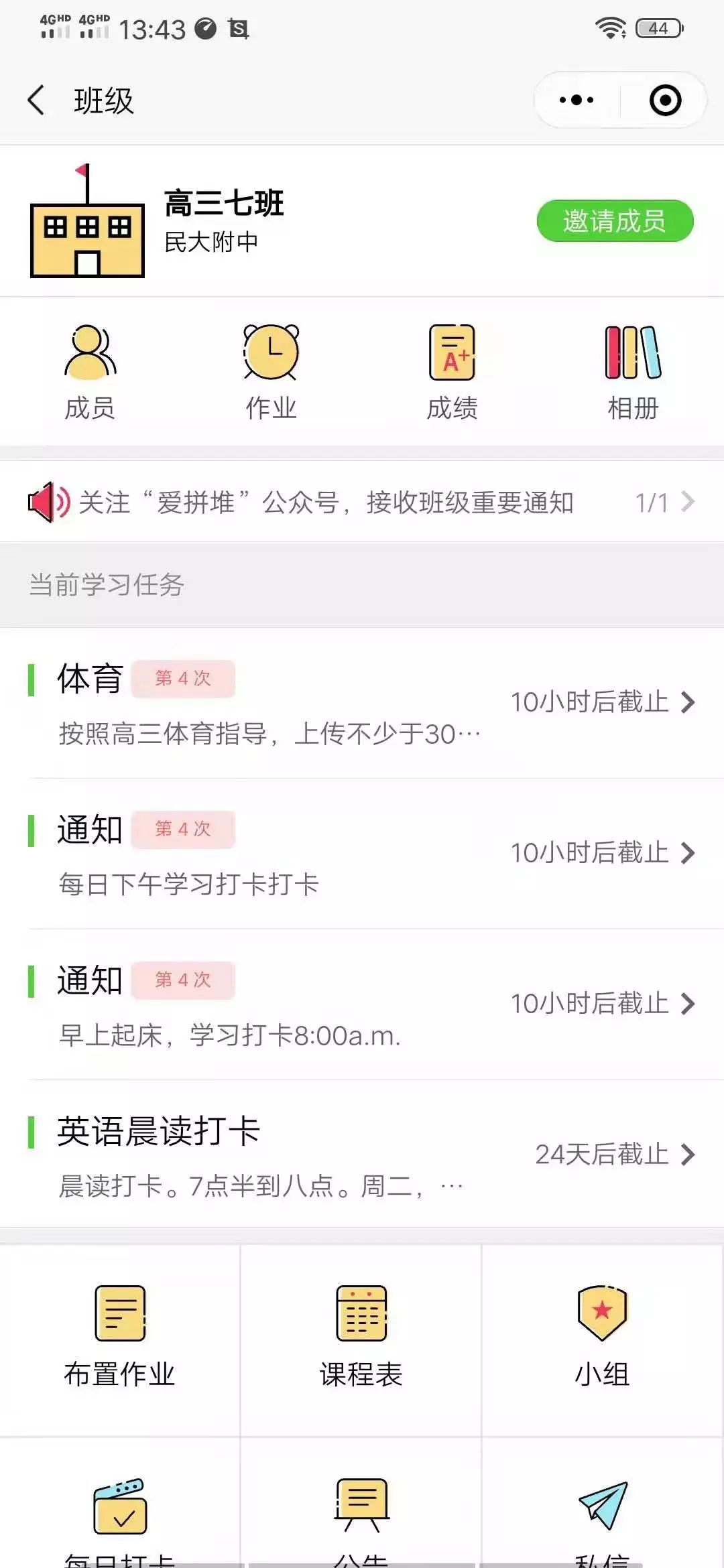Tap the 邀请成员 button

tap(615, 221)
